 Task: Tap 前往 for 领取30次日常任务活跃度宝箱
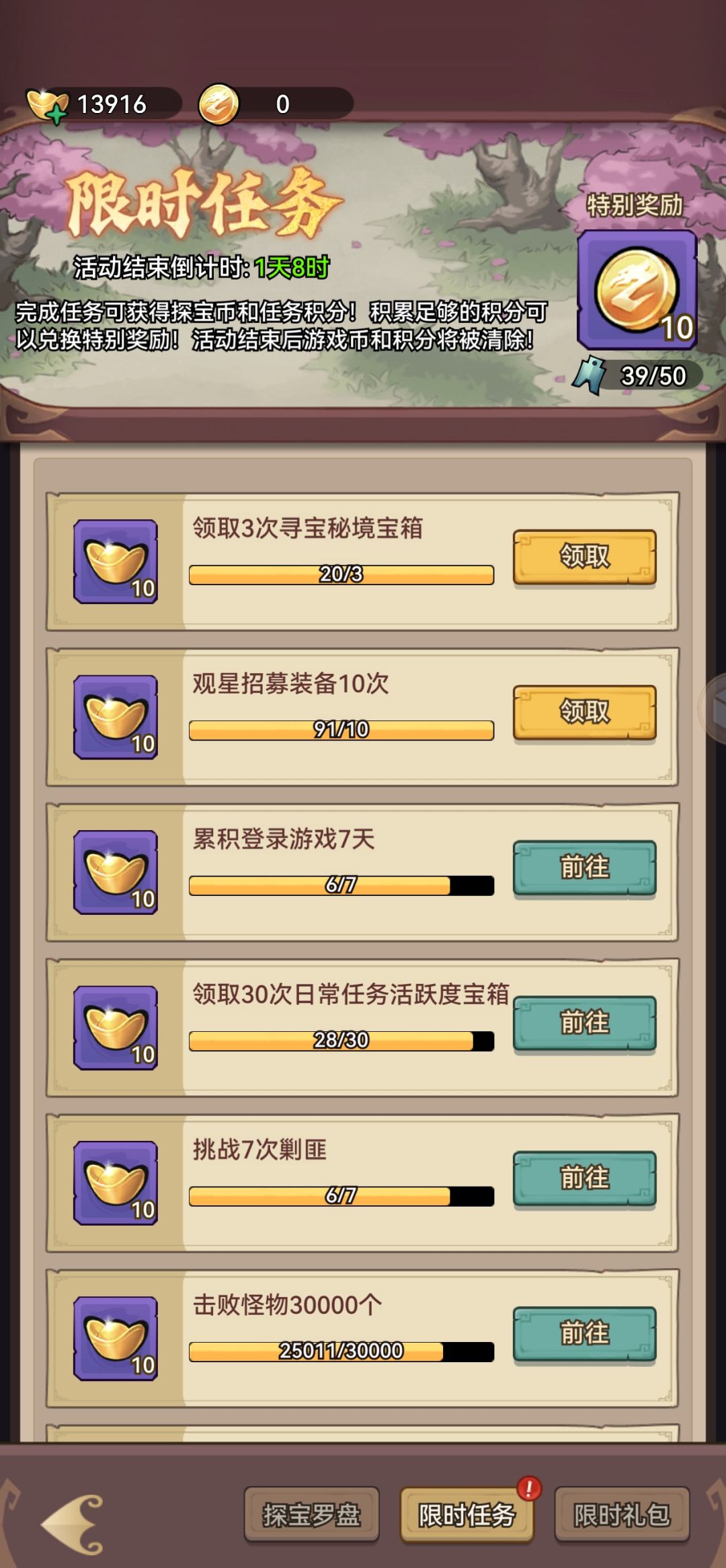584,1023
